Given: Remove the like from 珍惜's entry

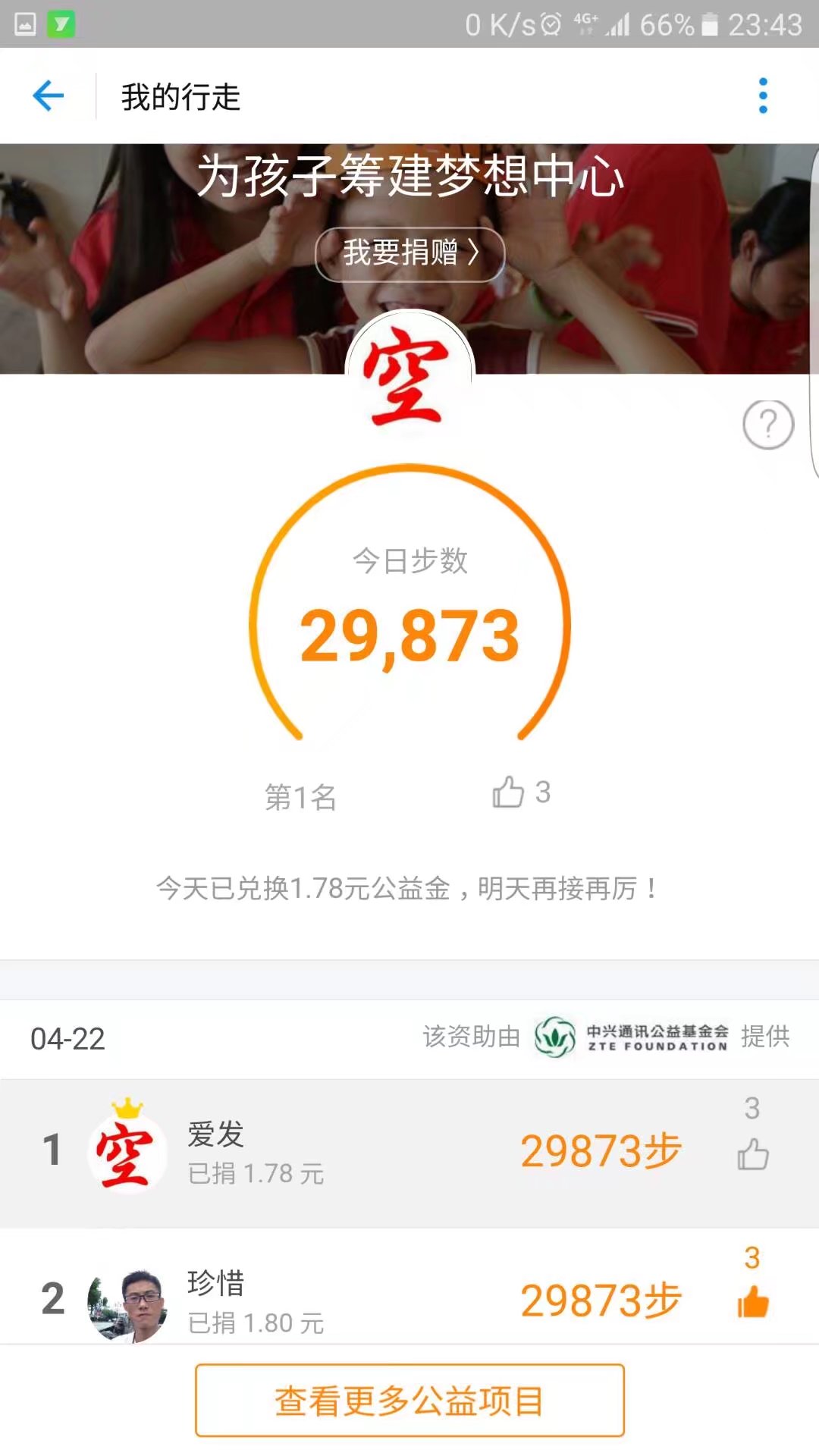Looking at the screenshot, I should coord(752,1303).
